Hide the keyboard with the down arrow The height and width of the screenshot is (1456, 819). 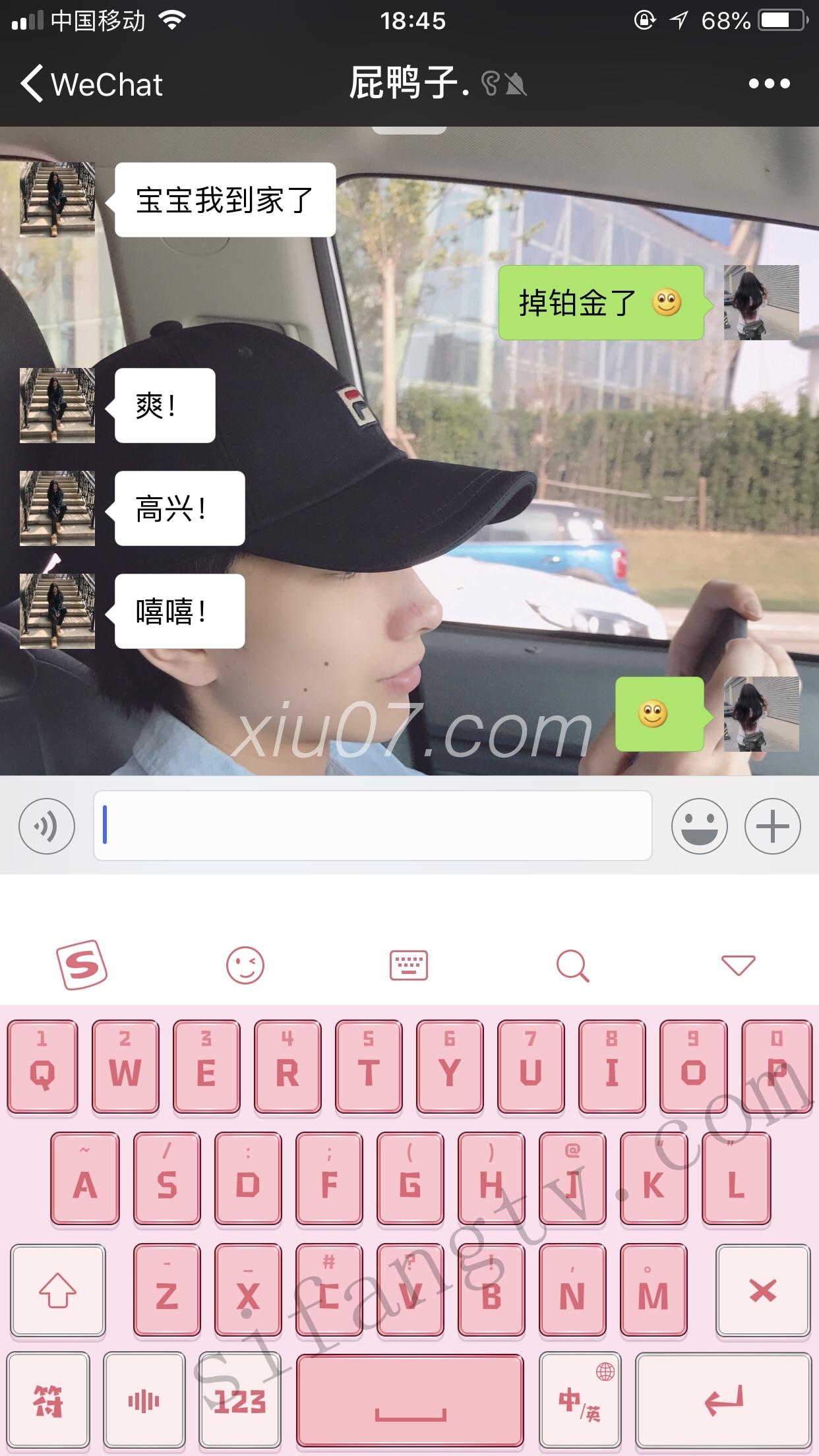pos(738,965)
